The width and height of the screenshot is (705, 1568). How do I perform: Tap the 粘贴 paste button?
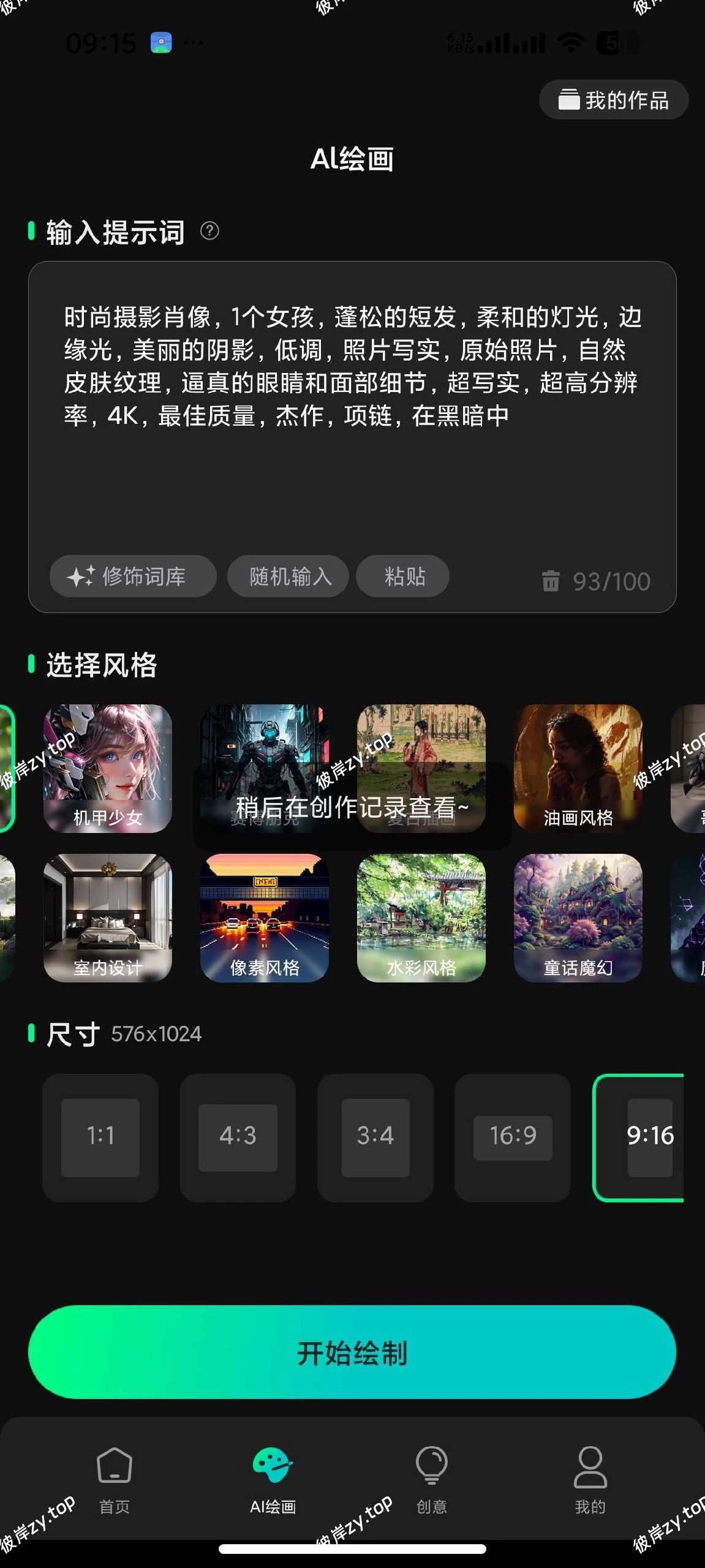402,576
